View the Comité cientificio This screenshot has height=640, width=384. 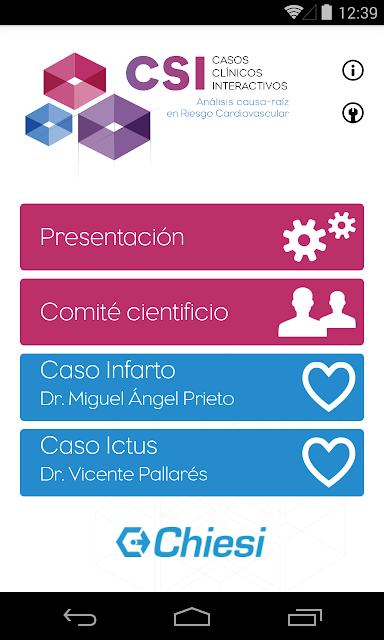(192, 312)
